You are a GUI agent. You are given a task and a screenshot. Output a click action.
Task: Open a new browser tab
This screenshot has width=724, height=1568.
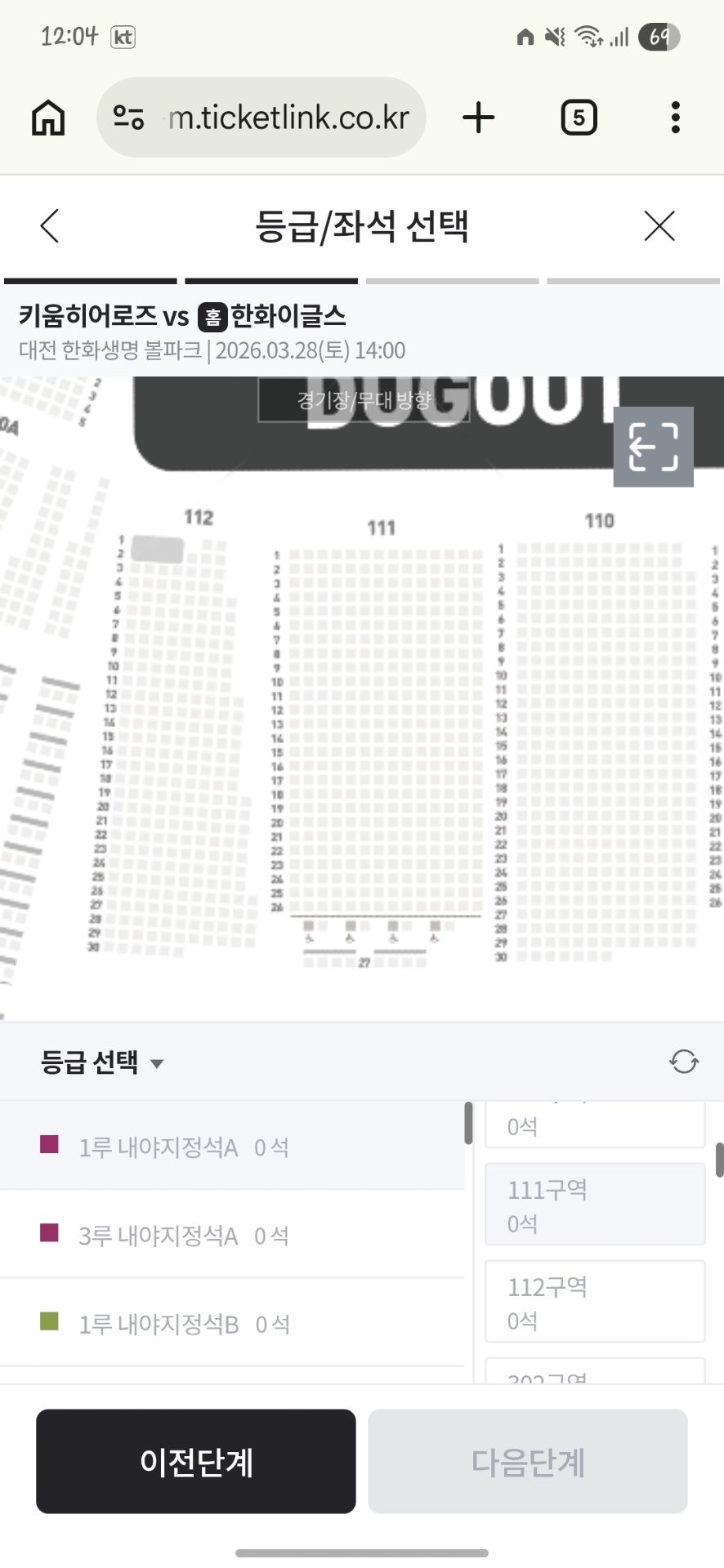tap(479, 118)
